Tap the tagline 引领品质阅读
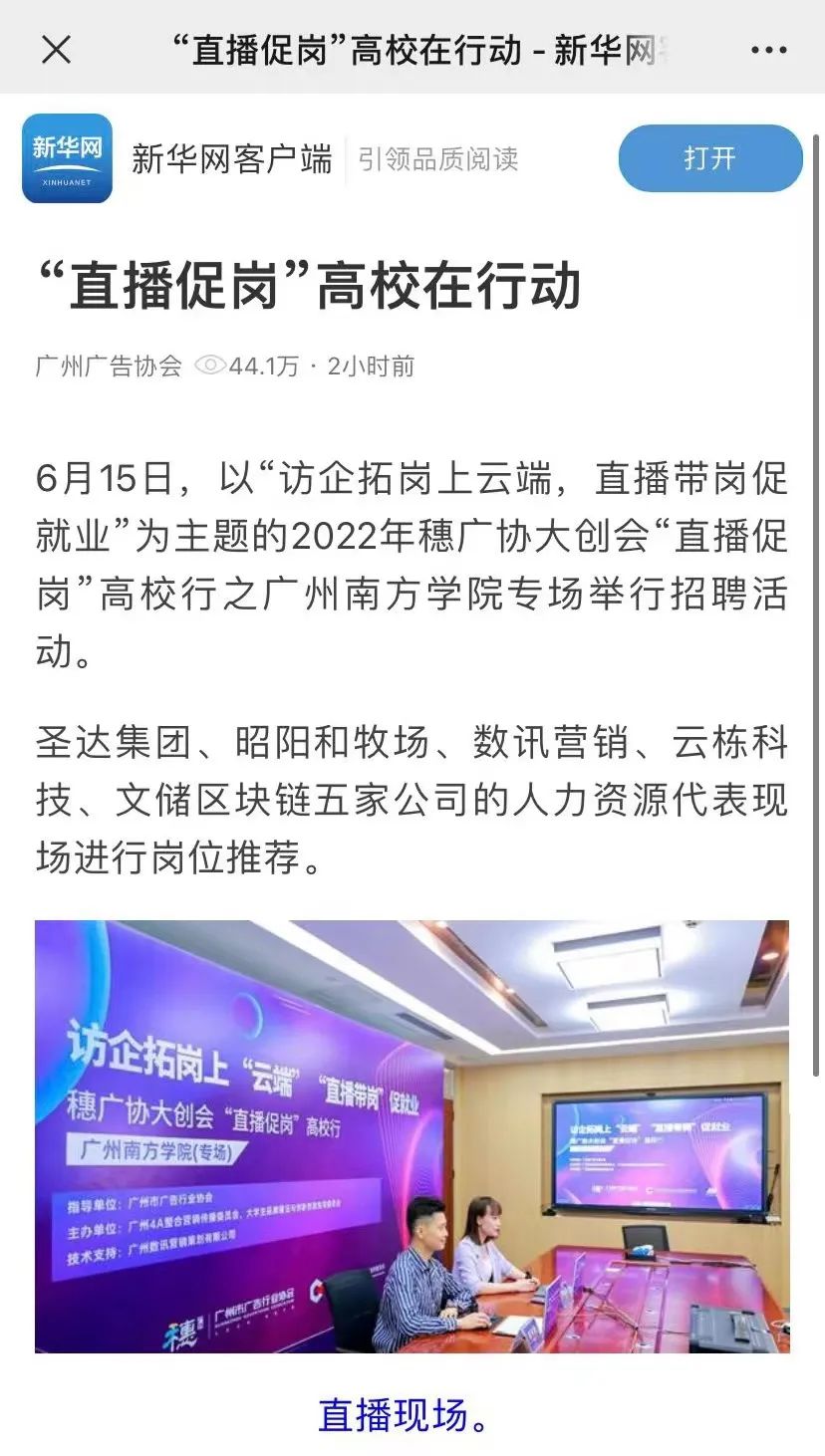The height and width of the screenshot is (1456, 825). pos(436,159)
